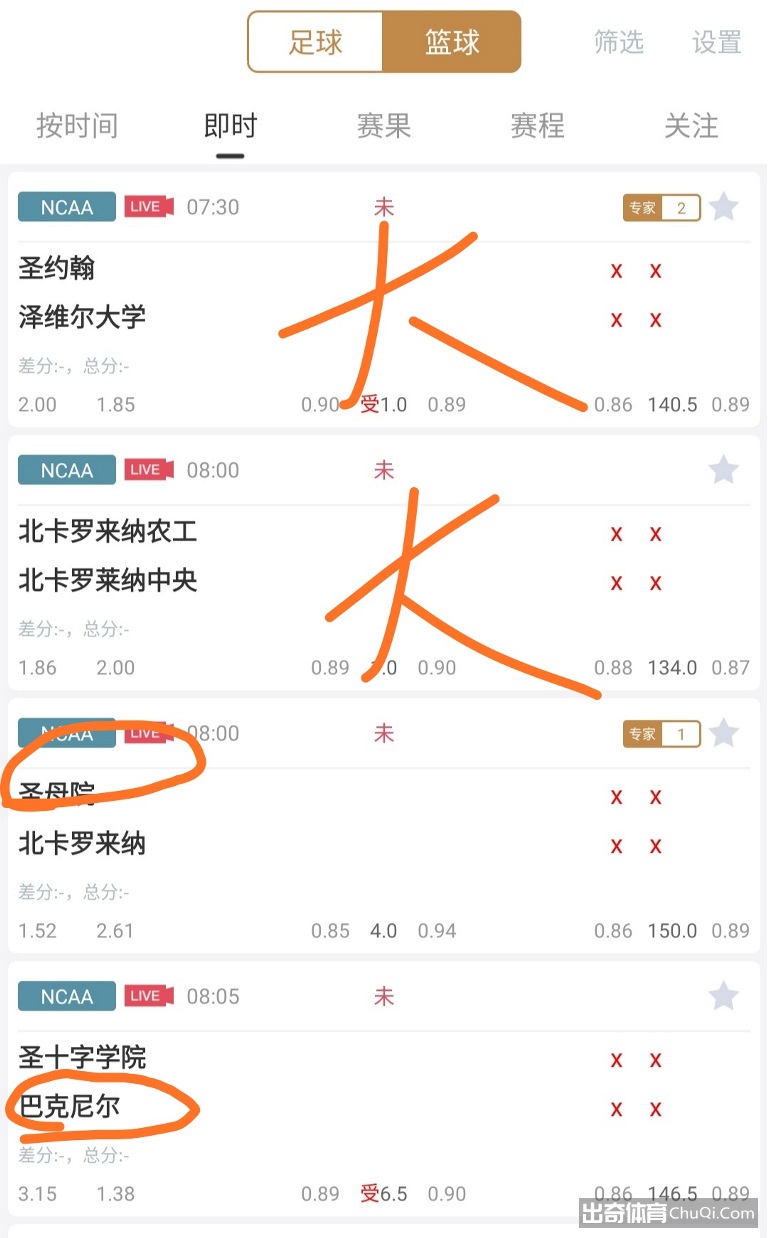The image size is (768, 1238).
Task: Favorite the 圣母院 vs 北卡罗来纳 match
Action: 723,734
